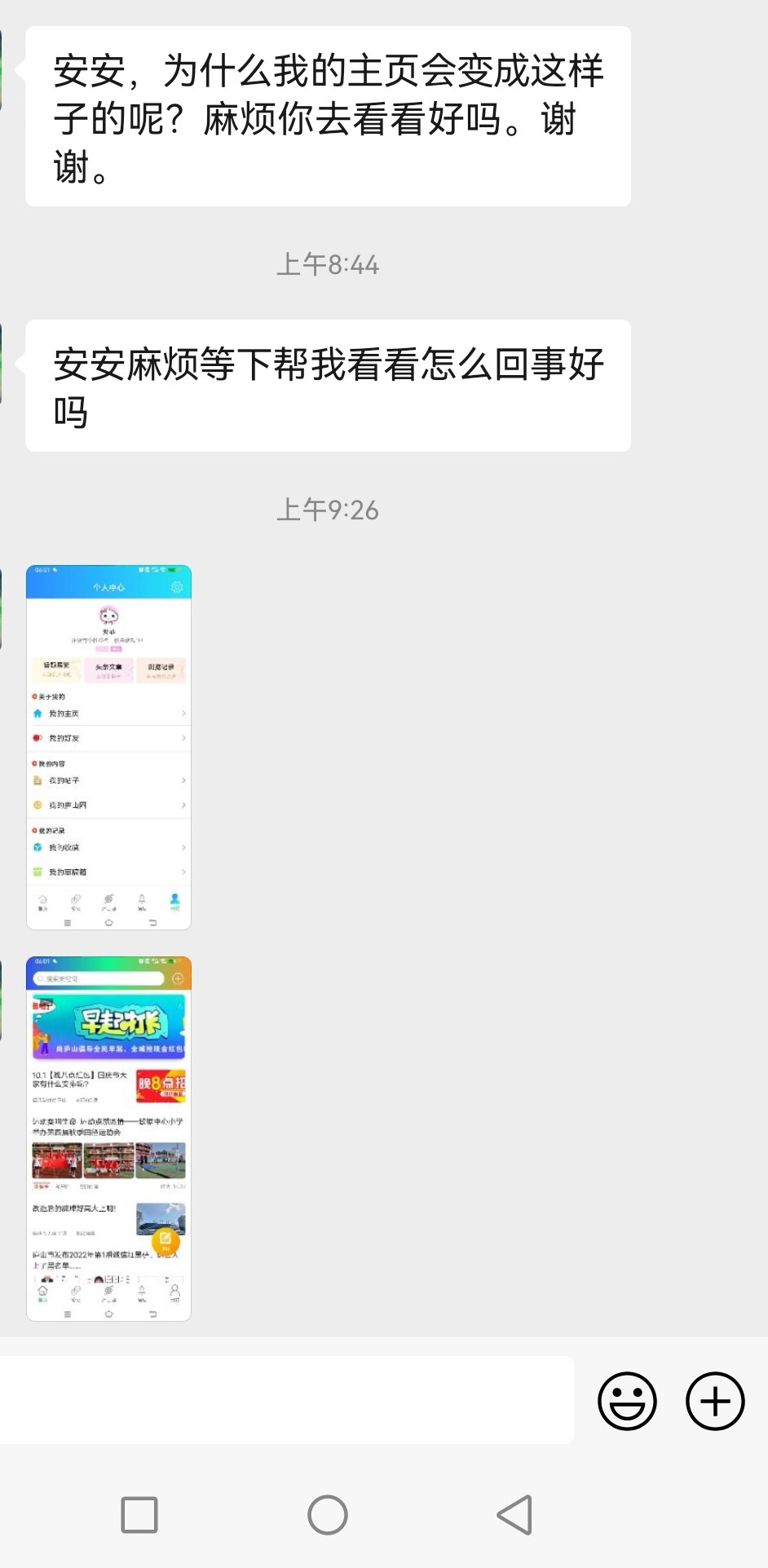Open the recent apps view

pyautogui.click(x=139, y=1515)
